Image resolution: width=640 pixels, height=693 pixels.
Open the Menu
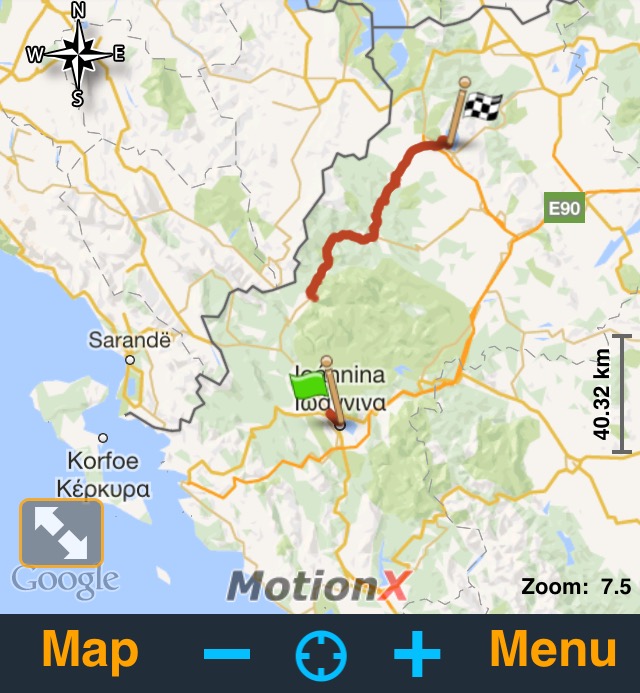pos(553,653)
